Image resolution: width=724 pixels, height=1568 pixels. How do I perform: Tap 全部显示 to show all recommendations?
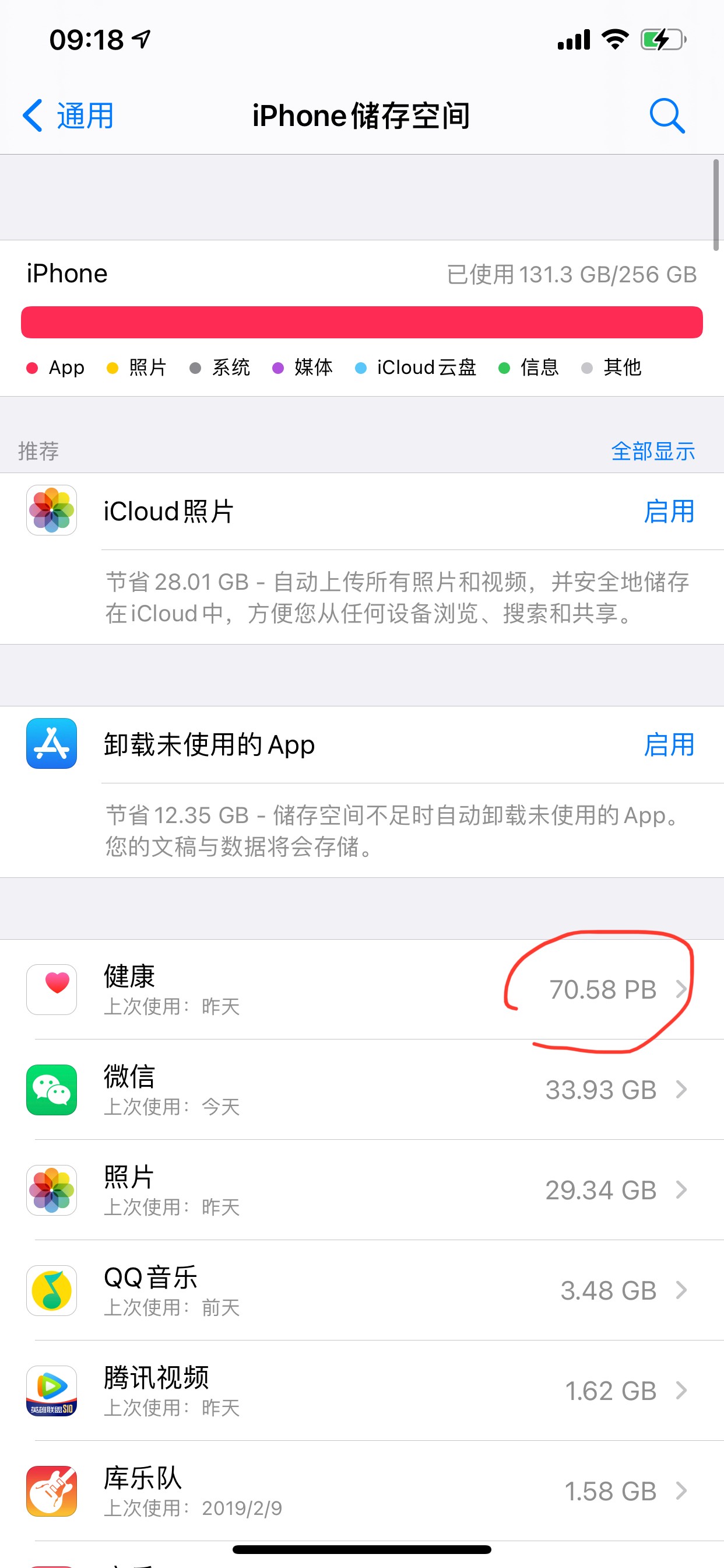tap(652, 451)
